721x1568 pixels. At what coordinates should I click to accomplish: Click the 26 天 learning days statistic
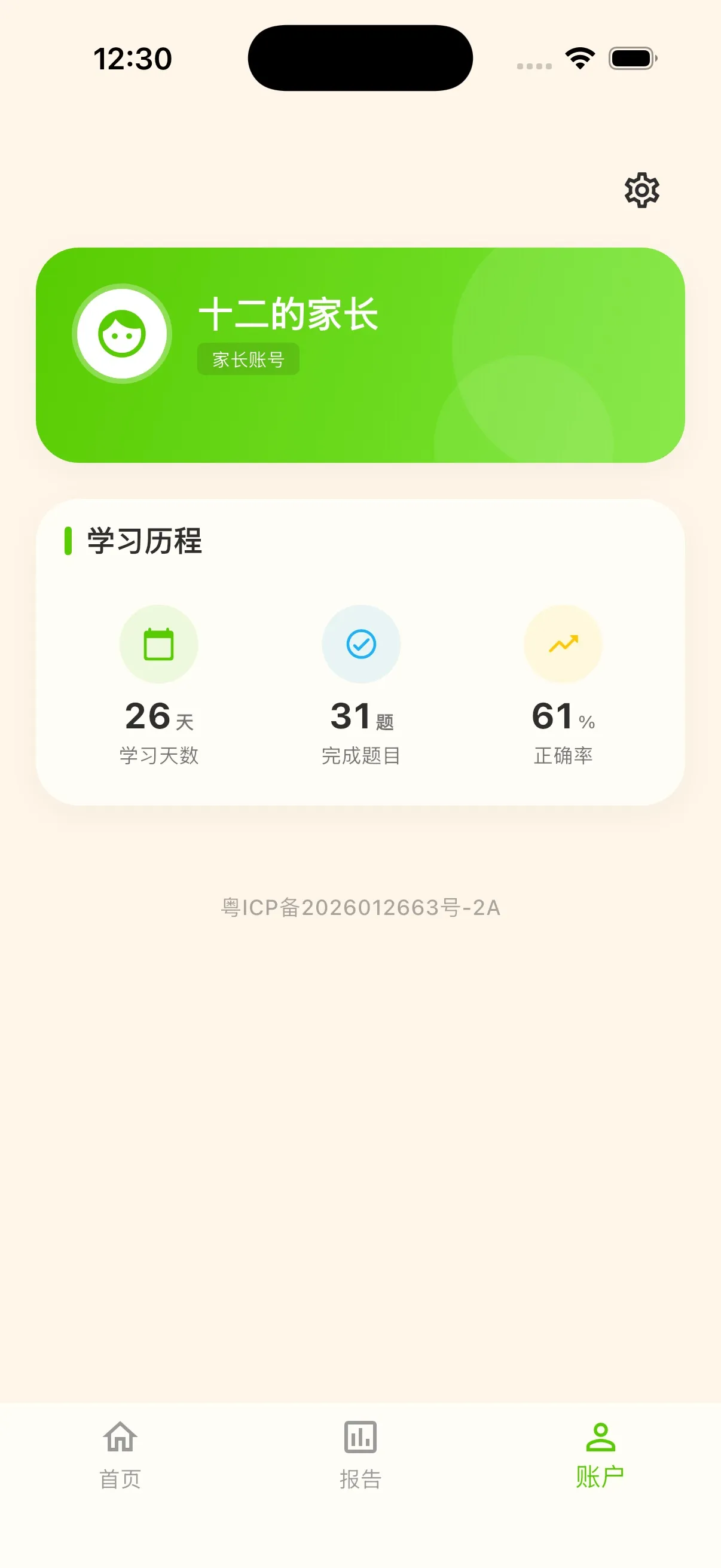point(159,716)
